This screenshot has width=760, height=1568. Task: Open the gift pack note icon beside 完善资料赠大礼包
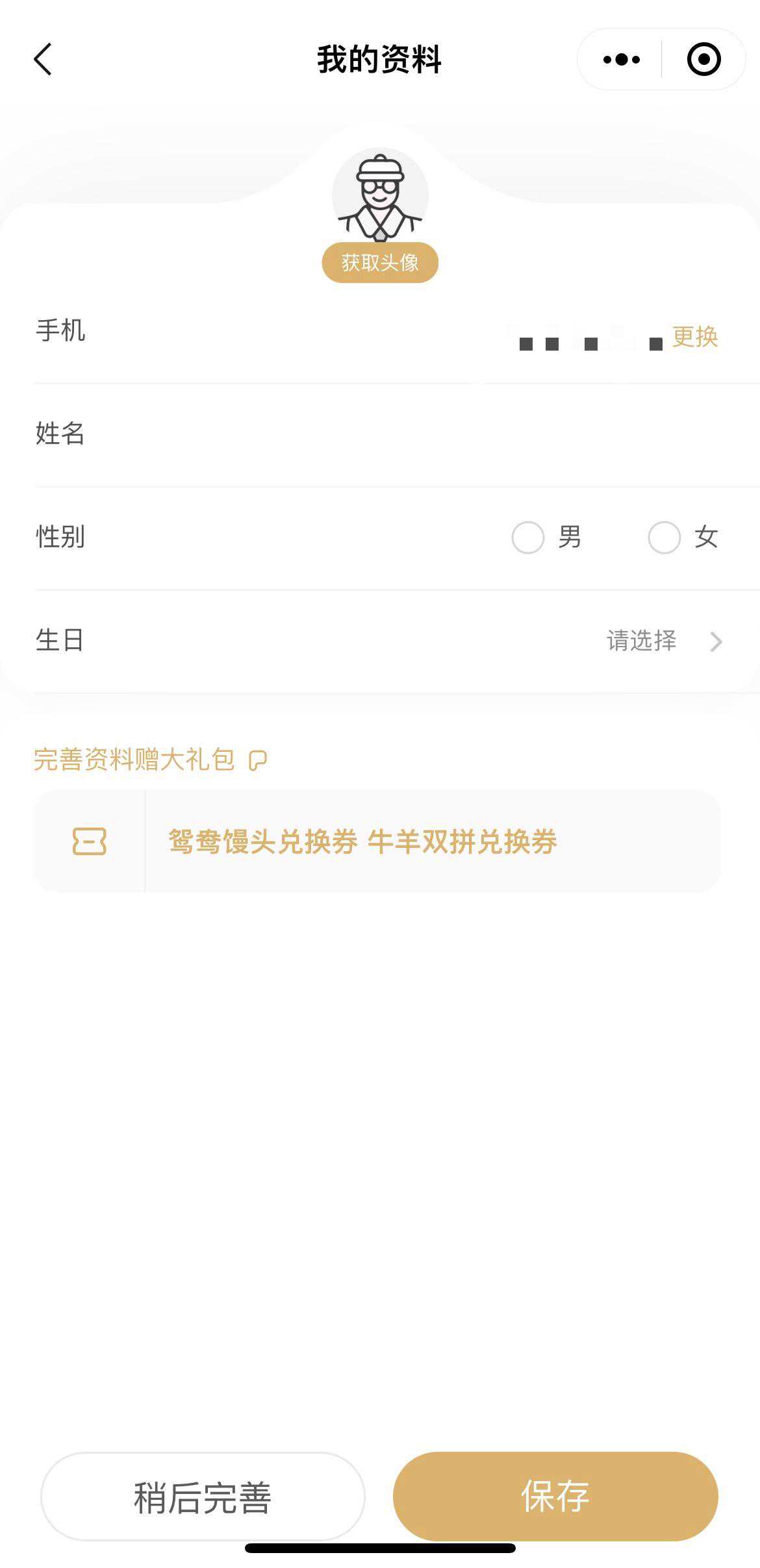(x=258, y=760)
